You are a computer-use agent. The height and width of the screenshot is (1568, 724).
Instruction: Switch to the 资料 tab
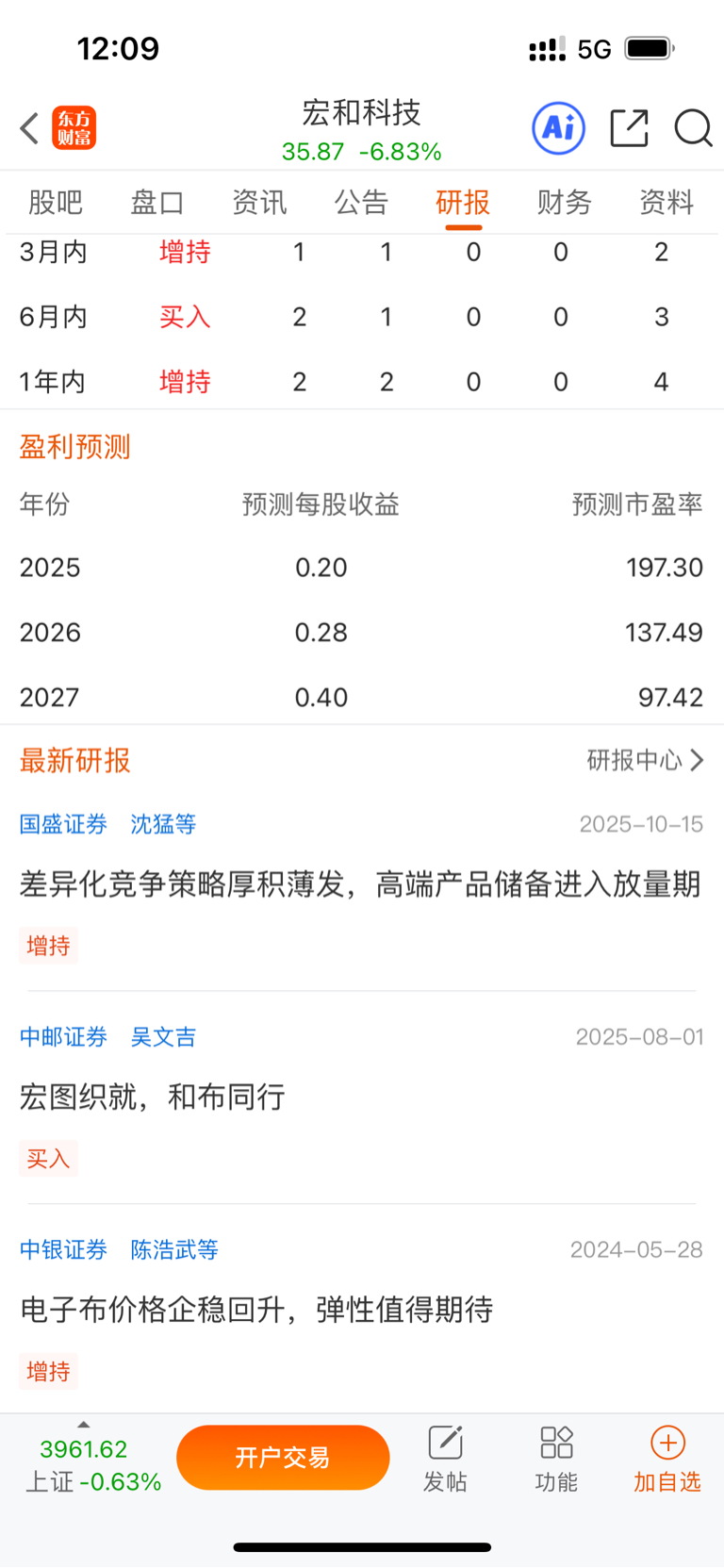point(666,202)
